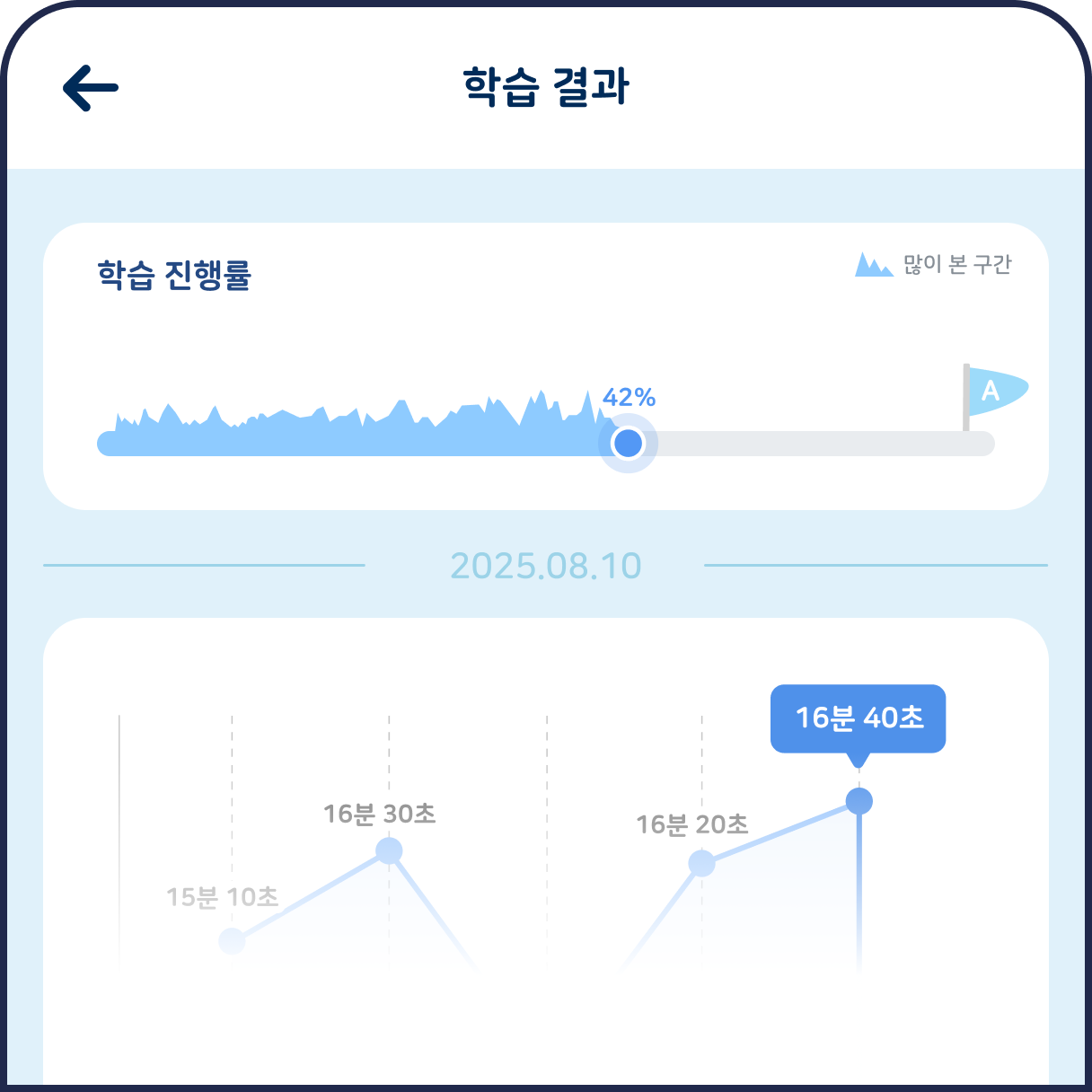Select the 16분 30초 chart point
The height and width of the screenshot is (1092, 1092).
[x=389, y=850]
